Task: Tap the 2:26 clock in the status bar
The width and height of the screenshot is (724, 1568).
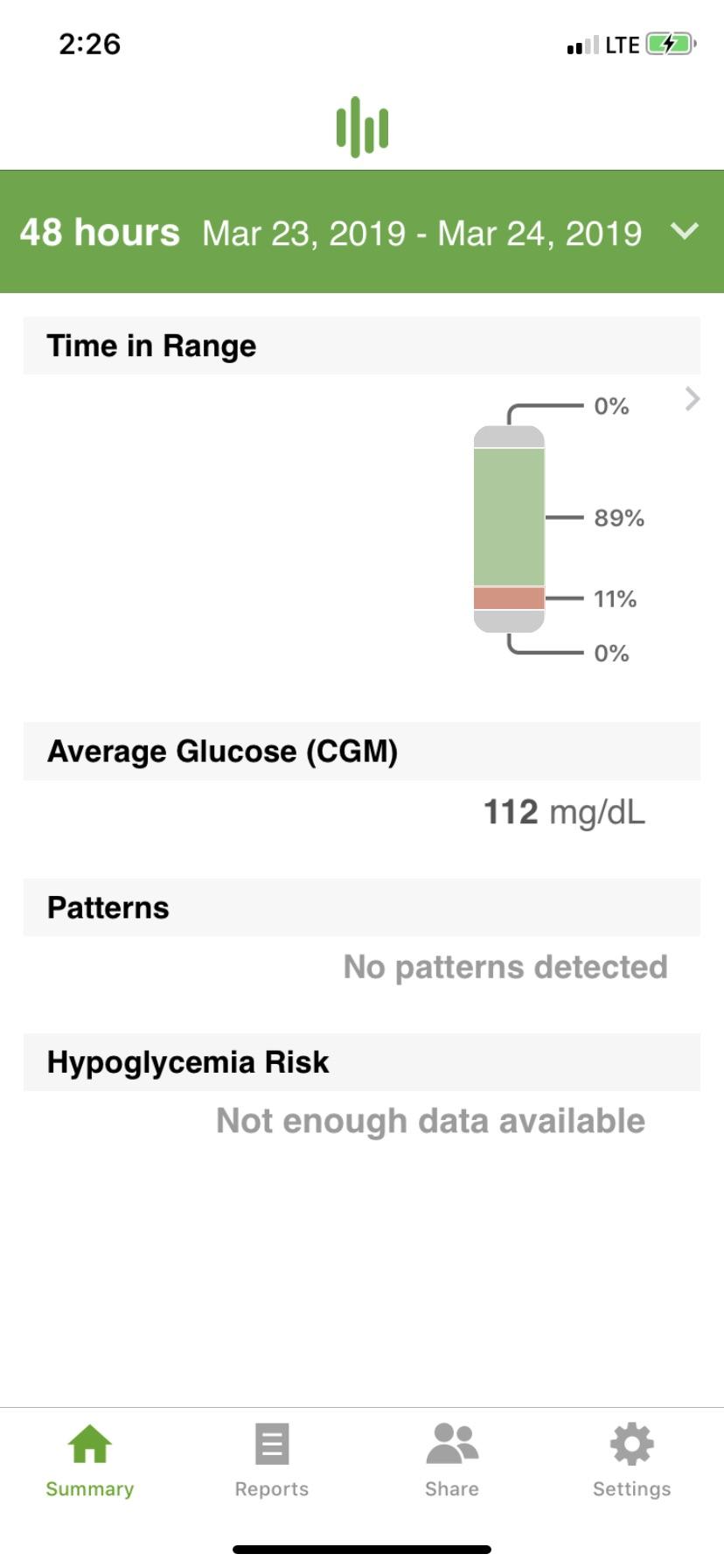Action: click(87, 41)
